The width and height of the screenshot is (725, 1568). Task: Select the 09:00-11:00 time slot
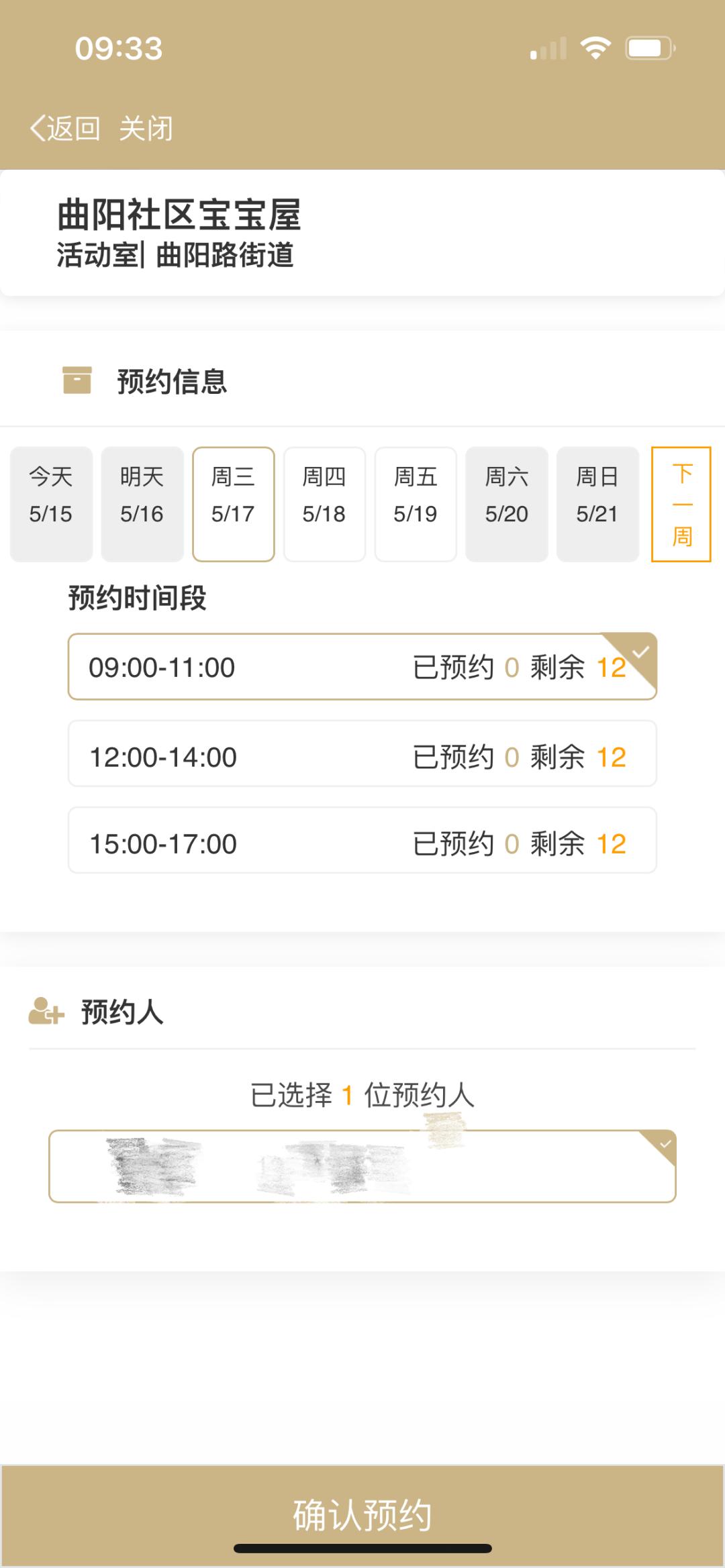coord(362,667)
